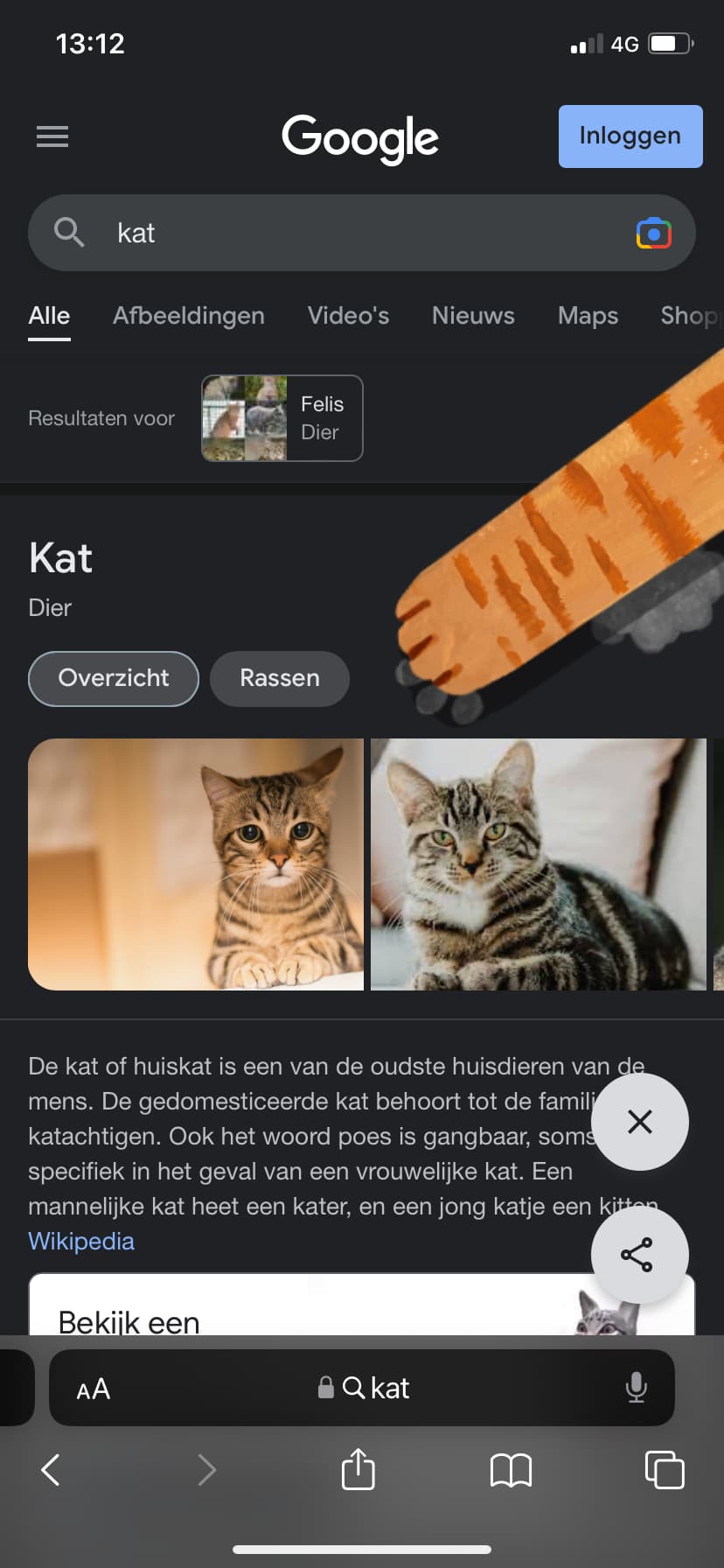The height and width of the screenshot is (1568, 724).
Task: Switch to the Video's tab
Action: pos(348,316)
